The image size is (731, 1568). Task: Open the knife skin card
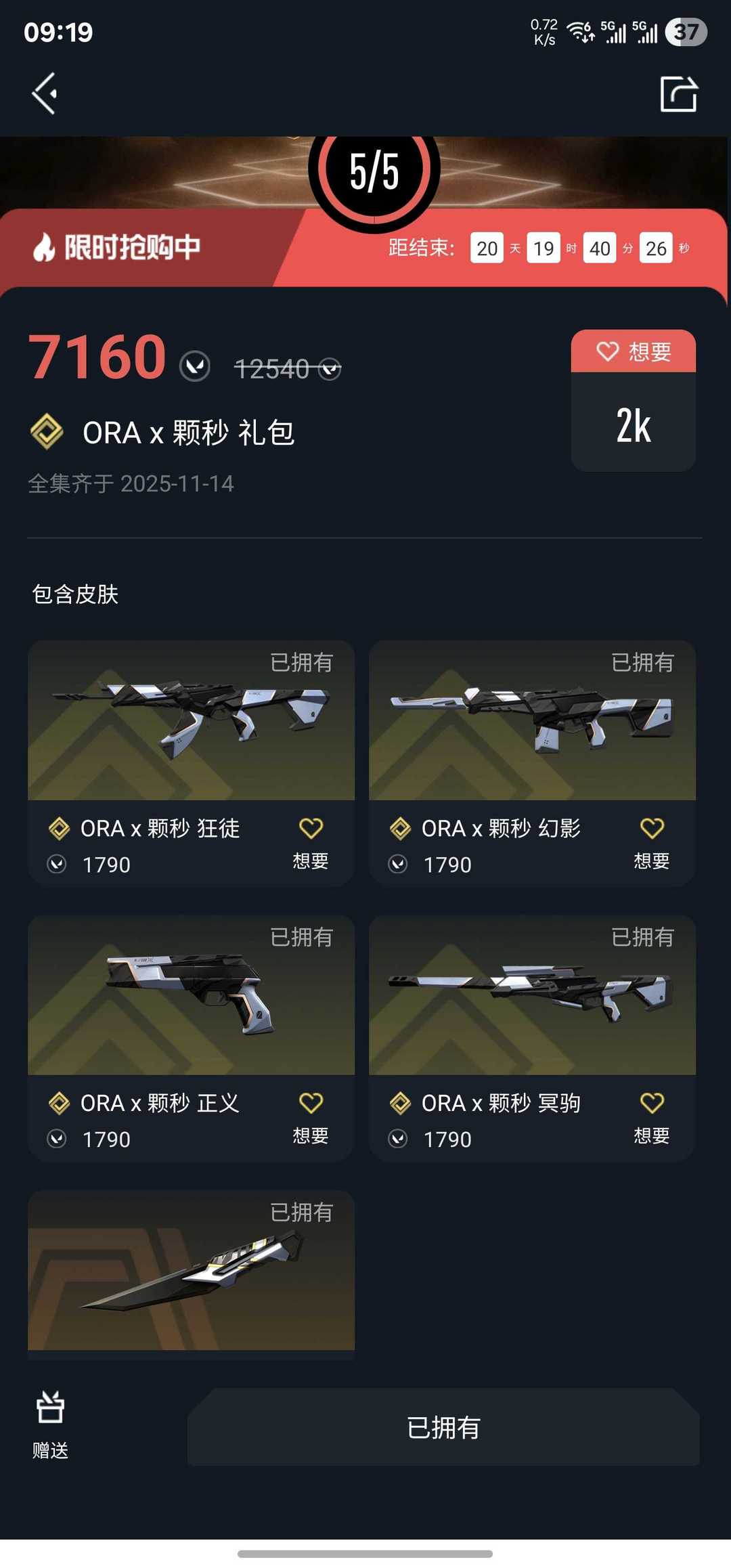(191, 1271)
